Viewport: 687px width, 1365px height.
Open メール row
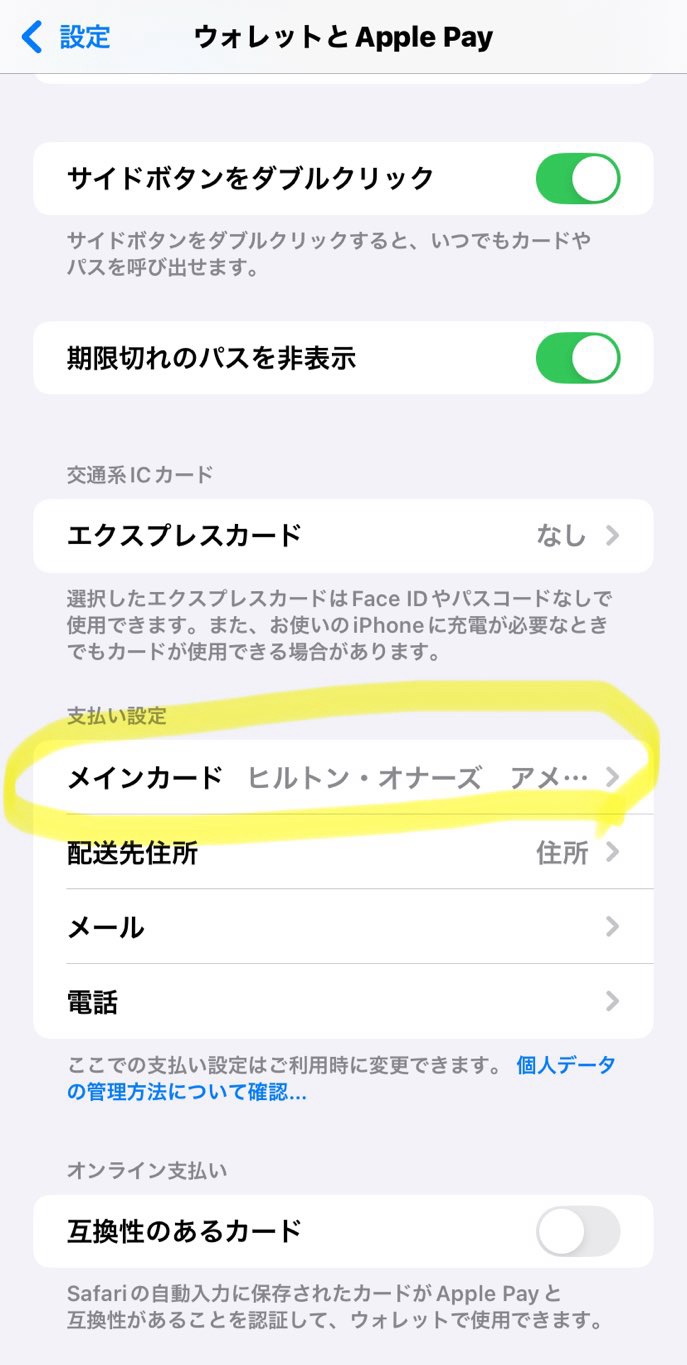click(343, 927)
